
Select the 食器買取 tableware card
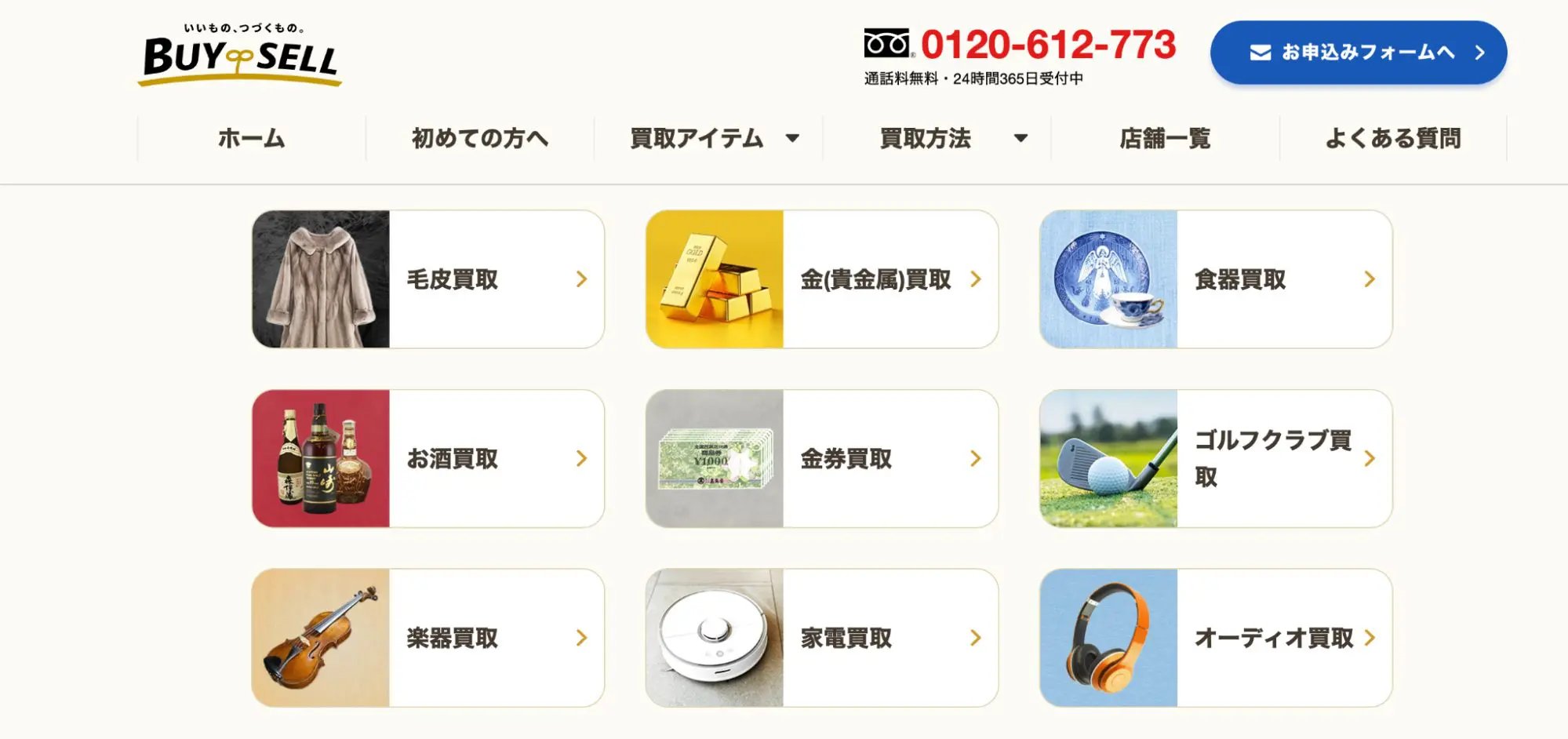[x=1216, y=279]
